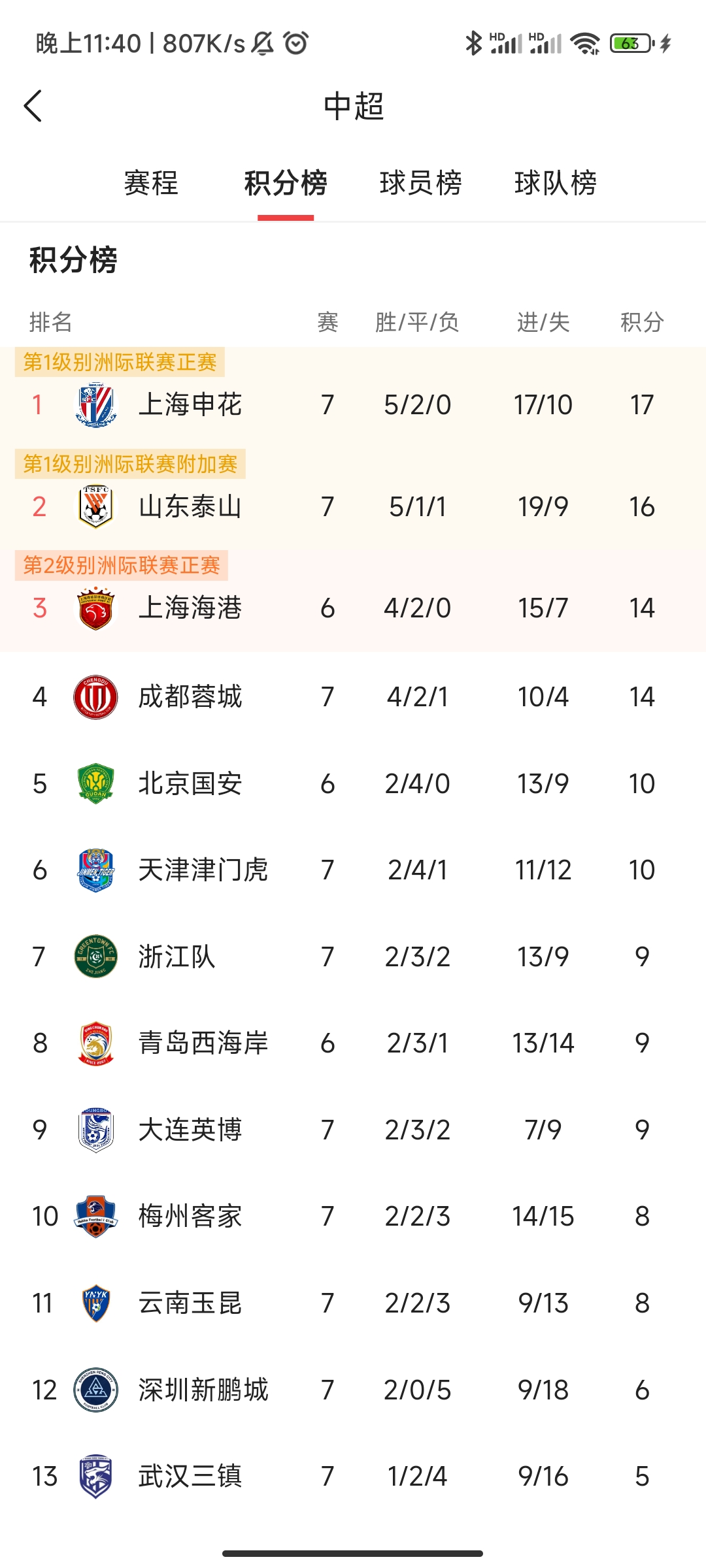
Task: Switch to the 赛程 tab
Action: [x=150, y=184]
